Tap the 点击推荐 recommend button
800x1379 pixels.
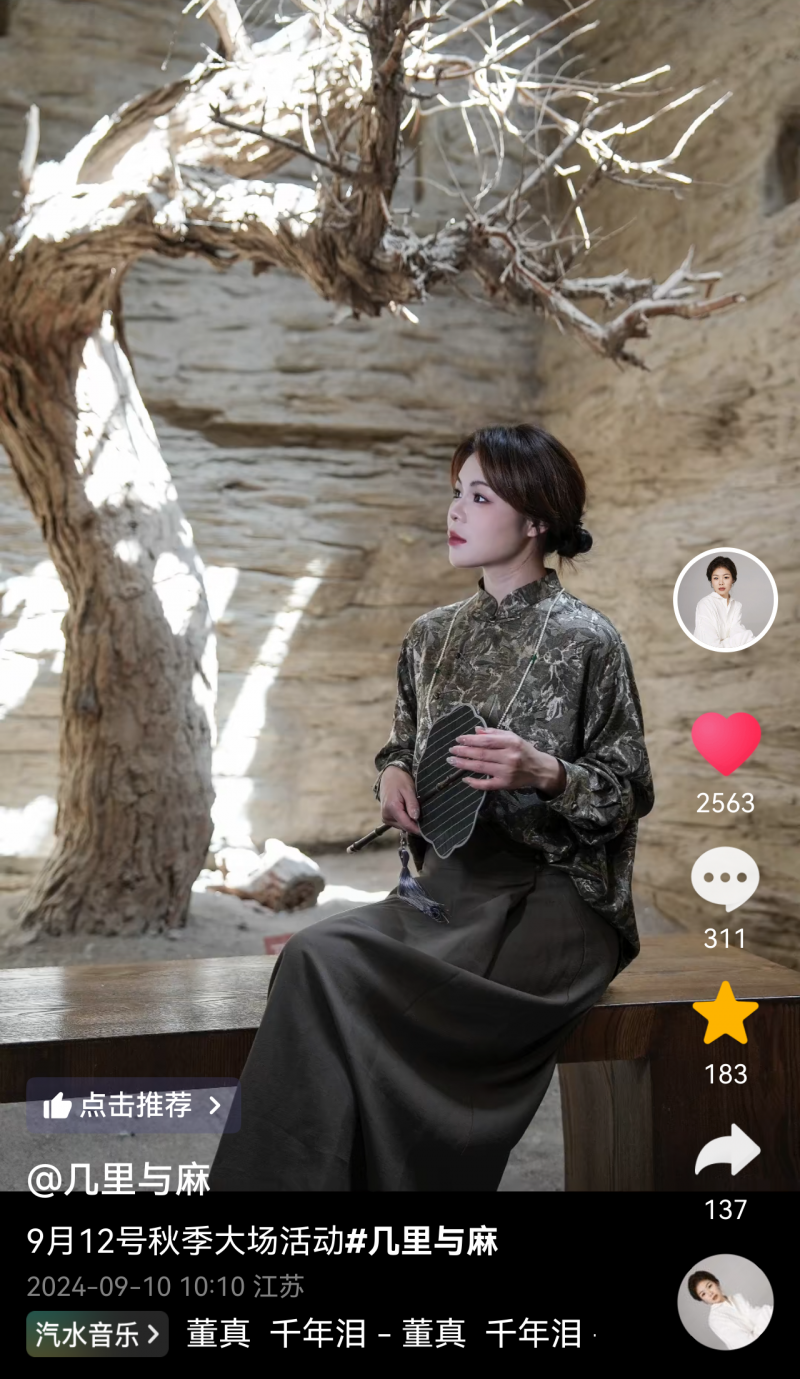[x=133, y=1105]
